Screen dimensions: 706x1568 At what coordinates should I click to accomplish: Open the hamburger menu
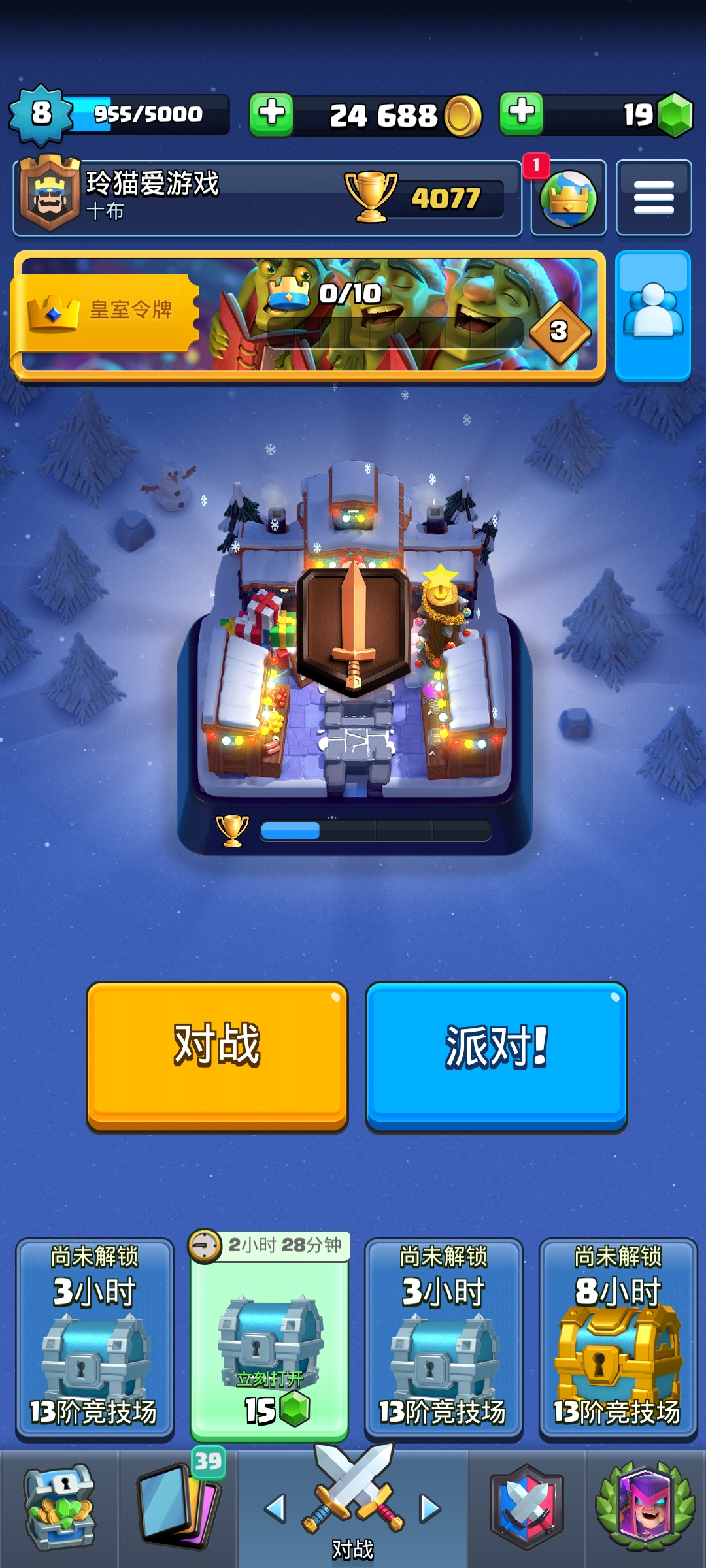[654, 197]
